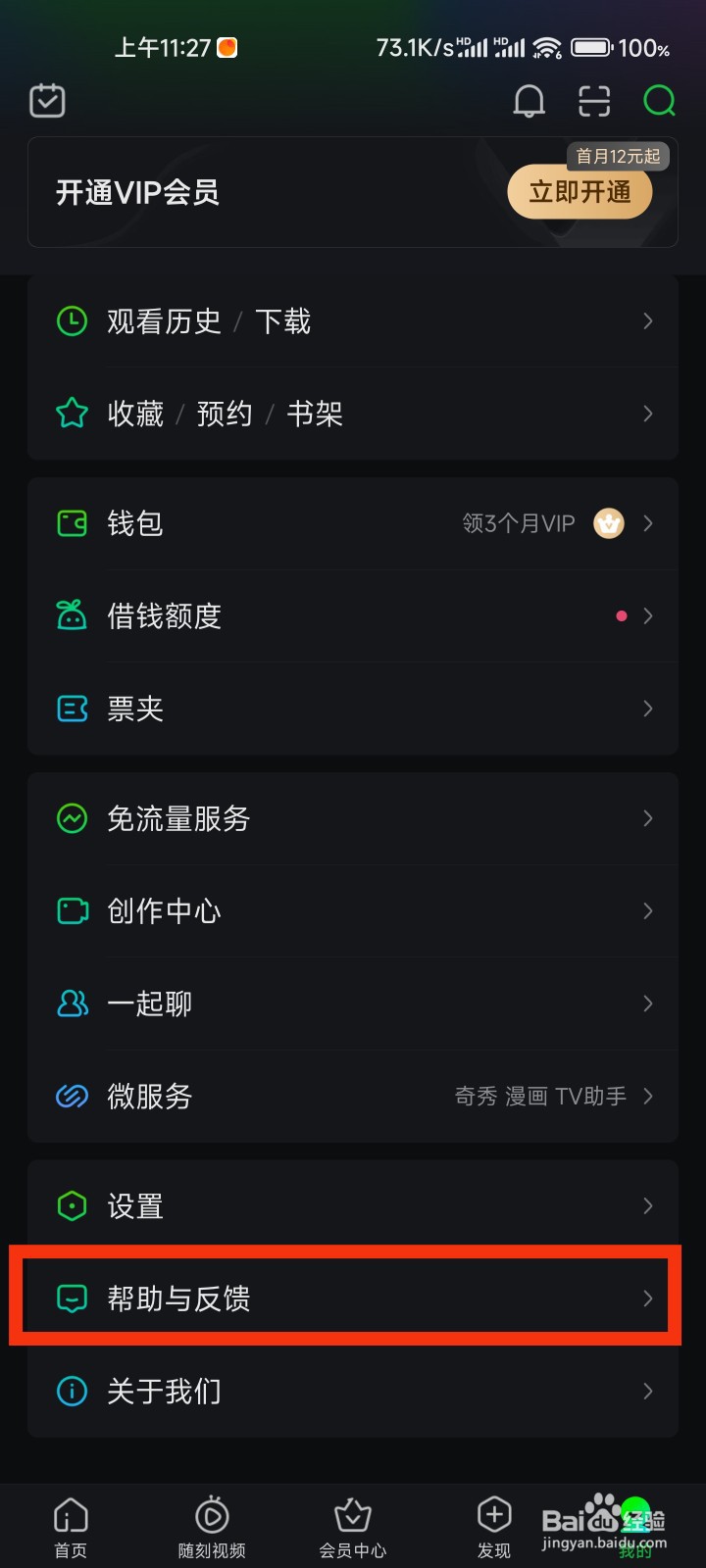This screenshot has height=1568, width=706.
Task: Open the notification bell
Action: pos(529,101)
